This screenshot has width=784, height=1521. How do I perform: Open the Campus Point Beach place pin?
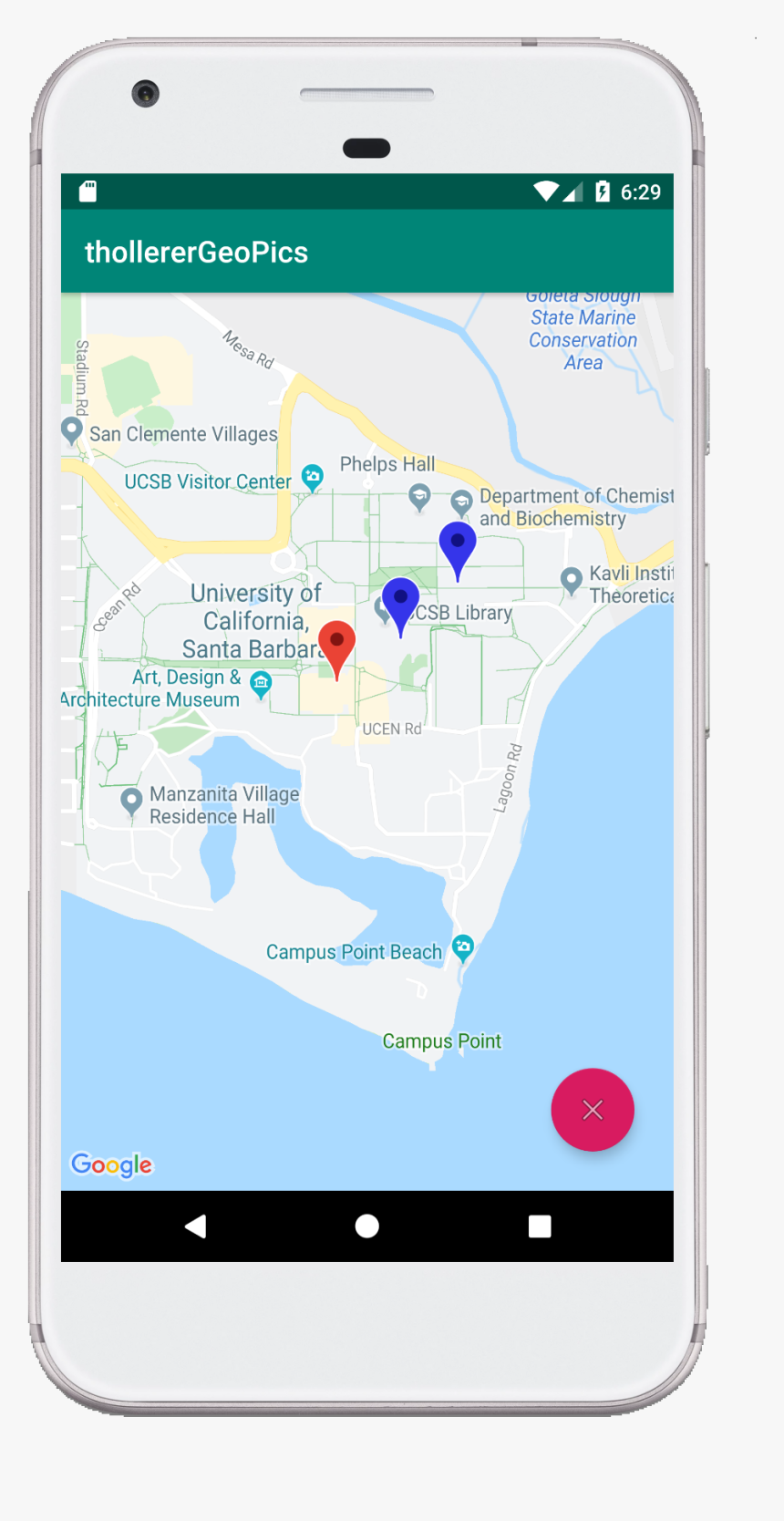[x=463, y=947]
